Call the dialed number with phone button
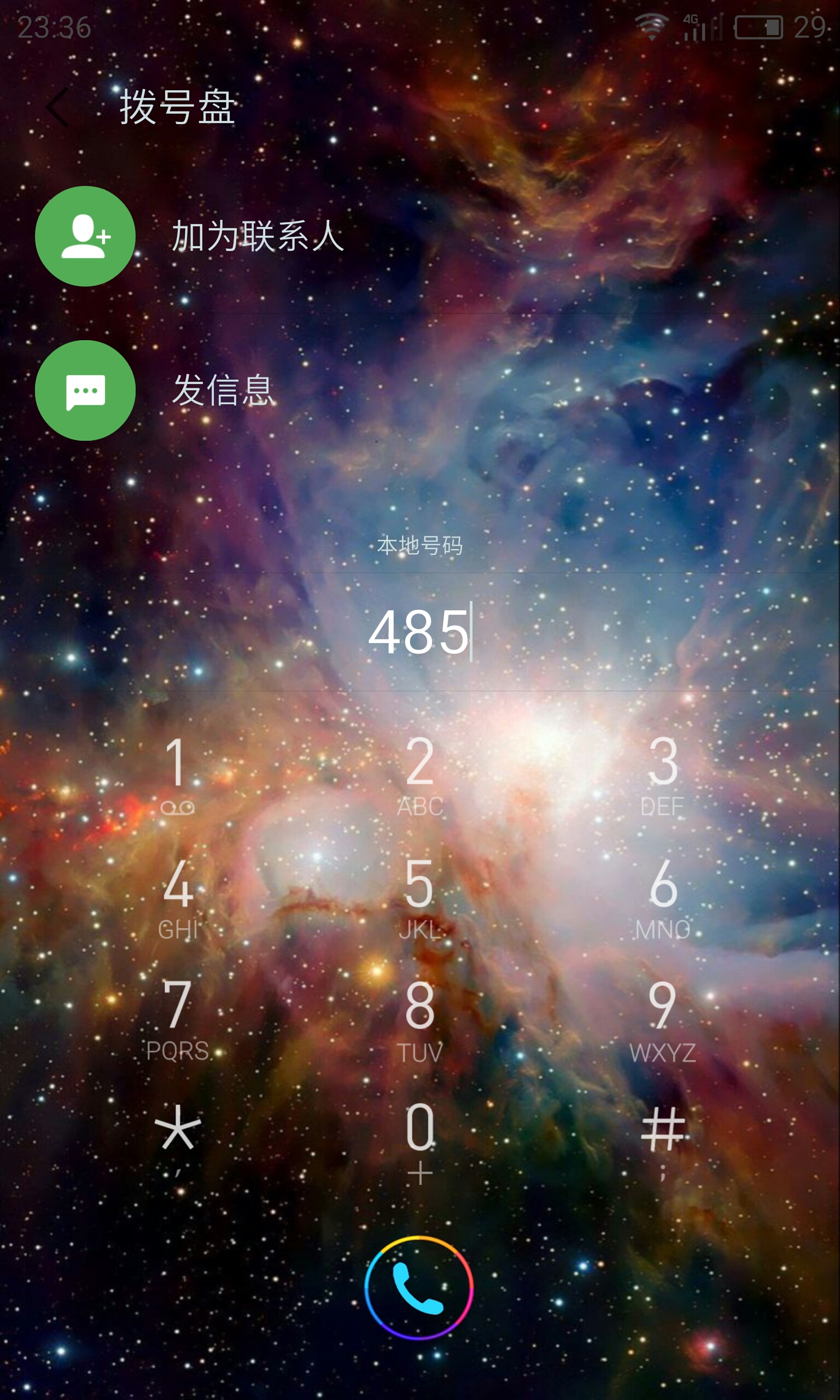The height and width of the screenshot is (1400, 840). point(419,1288)
